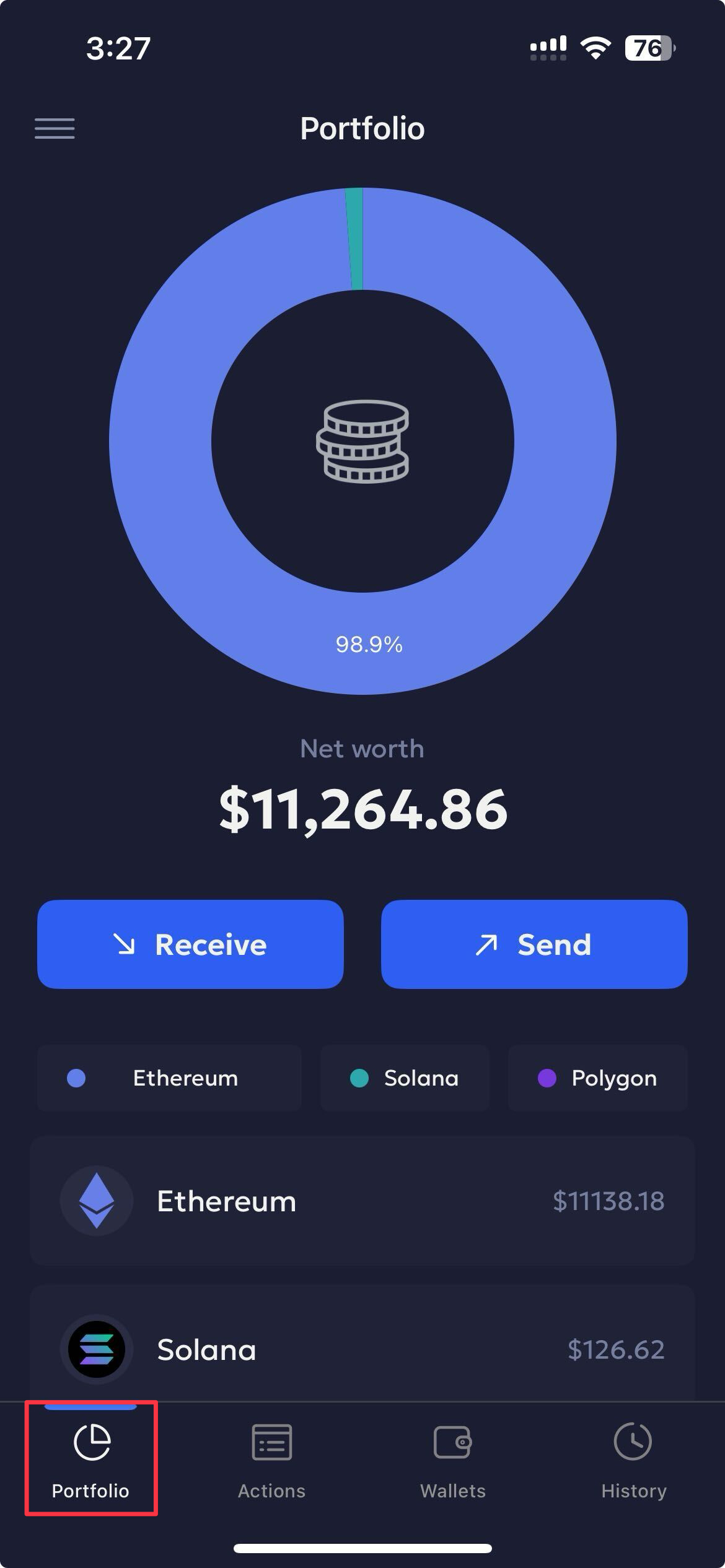
Task: Select the Solana network chip
Action: (405, 1078)
